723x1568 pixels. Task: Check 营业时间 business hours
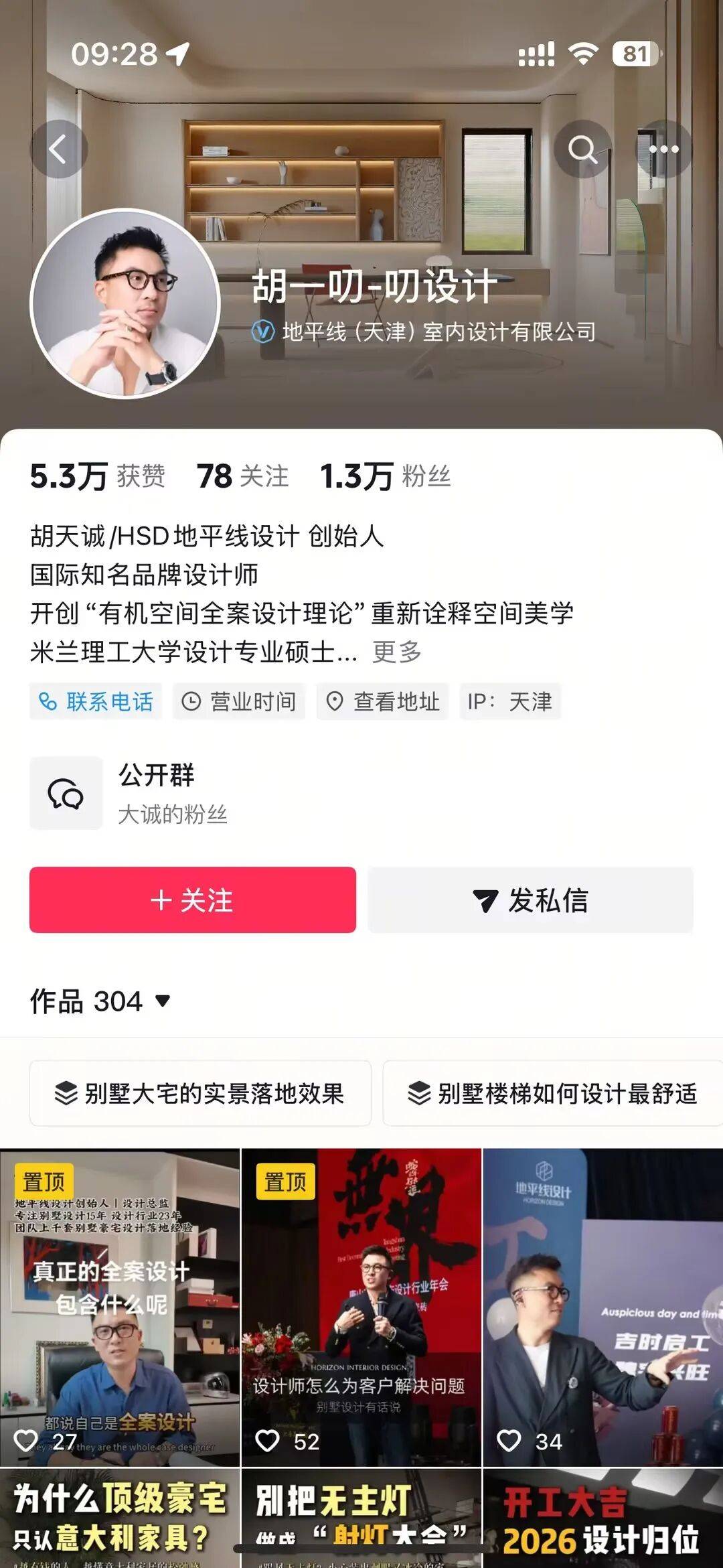coord(239,701)
